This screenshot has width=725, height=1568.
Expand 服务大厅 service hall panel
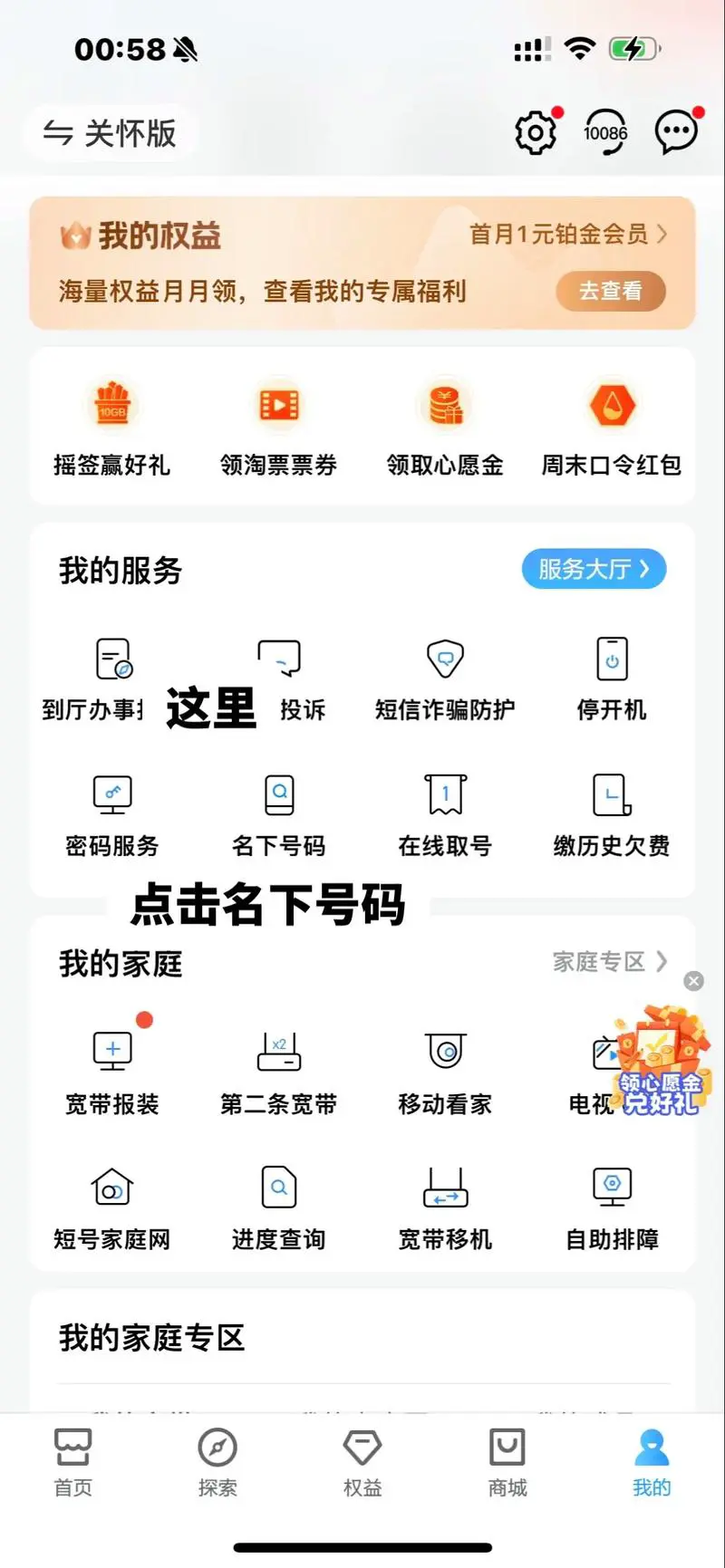[594, 570]
